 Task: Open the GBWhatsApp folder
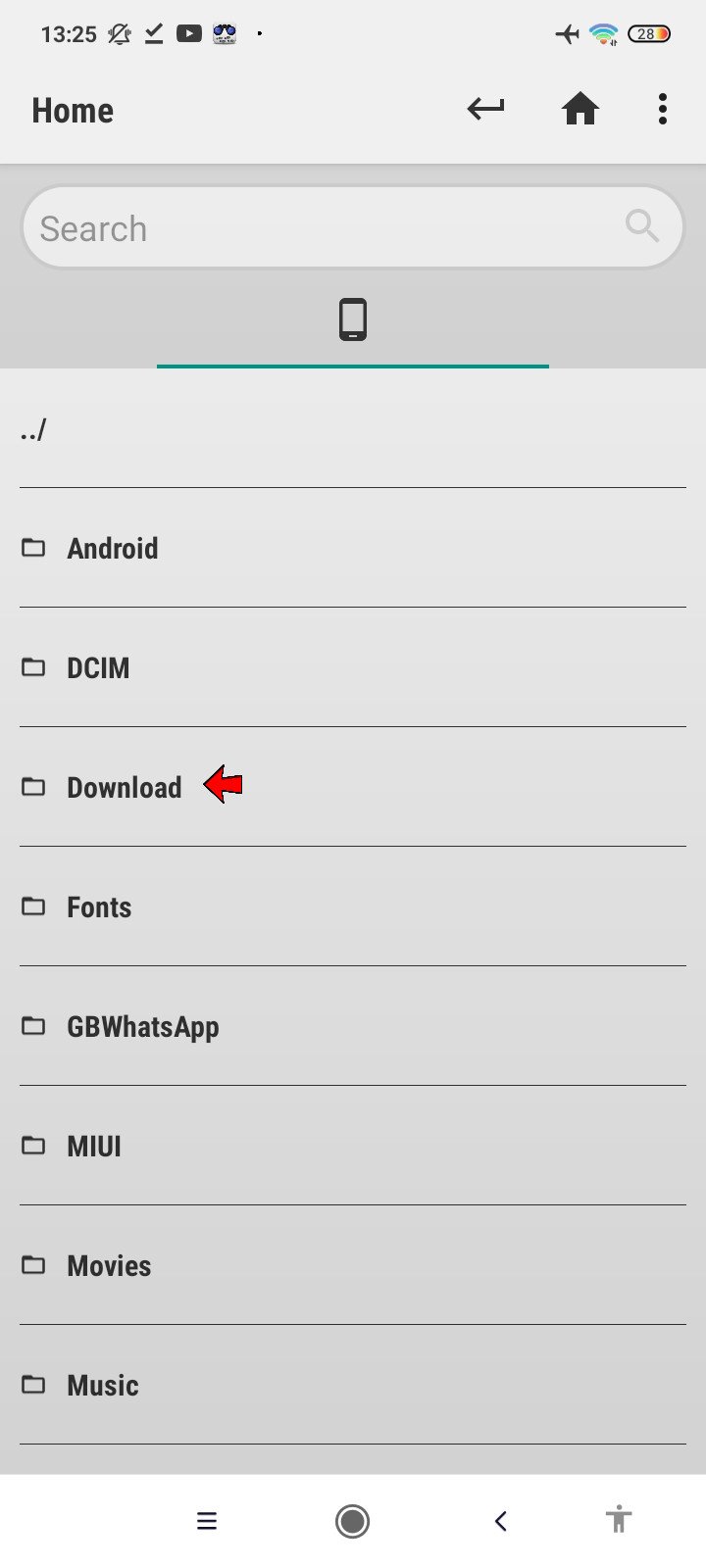pyautogui.click(x=353, y=1026)
